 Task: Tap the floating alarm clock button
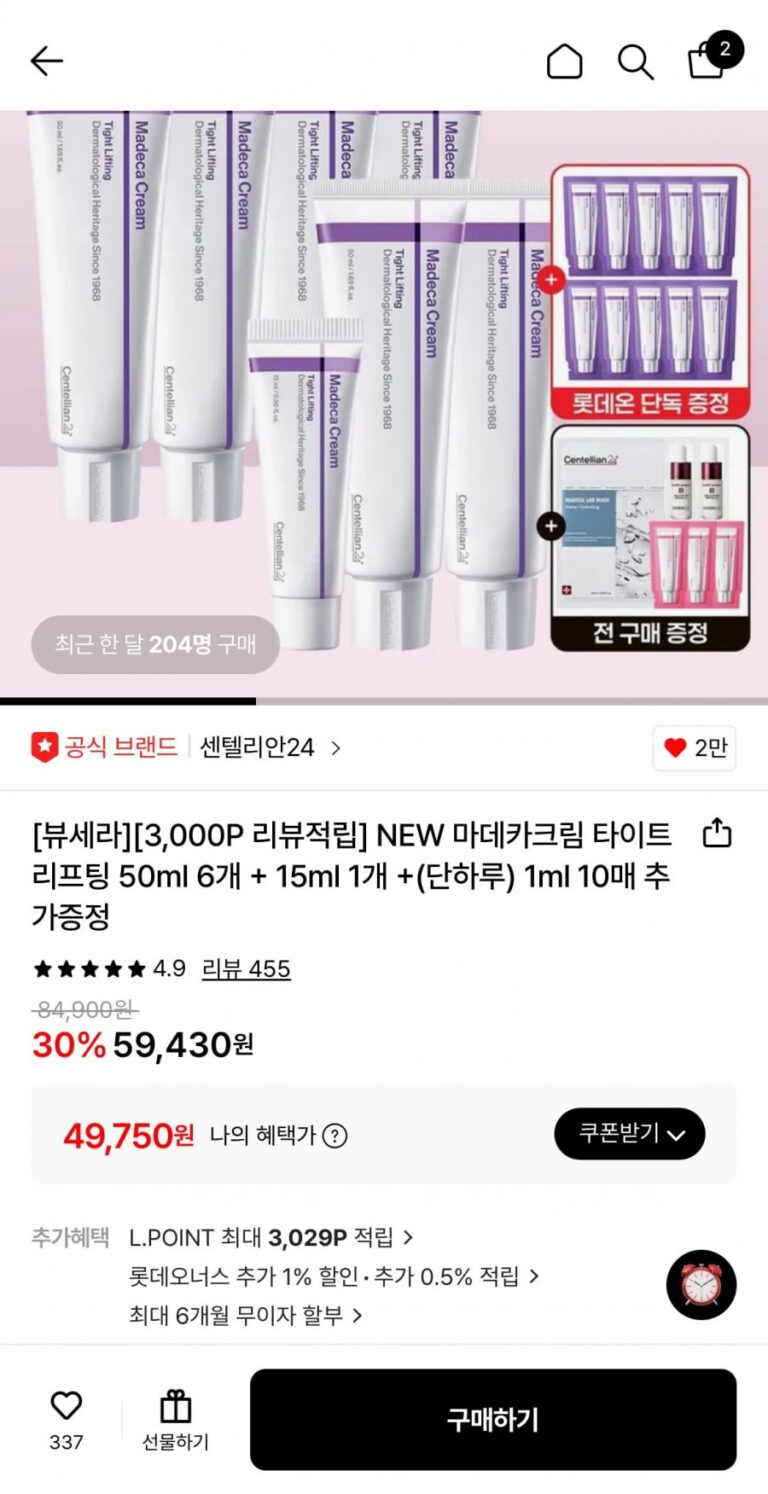pyautogui.click(x=701, y=1285)
